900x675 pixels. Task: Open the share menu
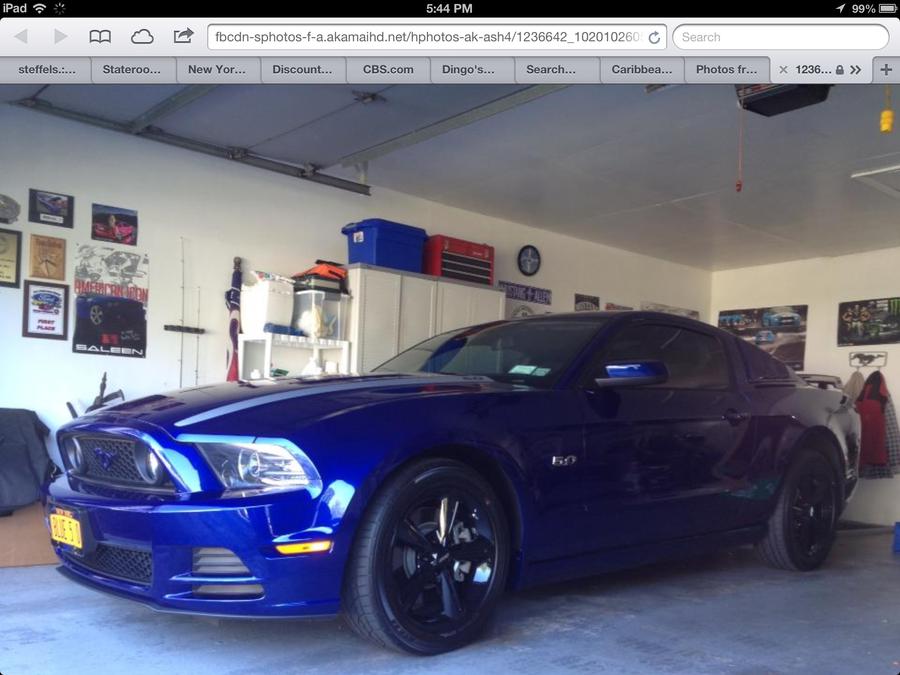(183, 36)
